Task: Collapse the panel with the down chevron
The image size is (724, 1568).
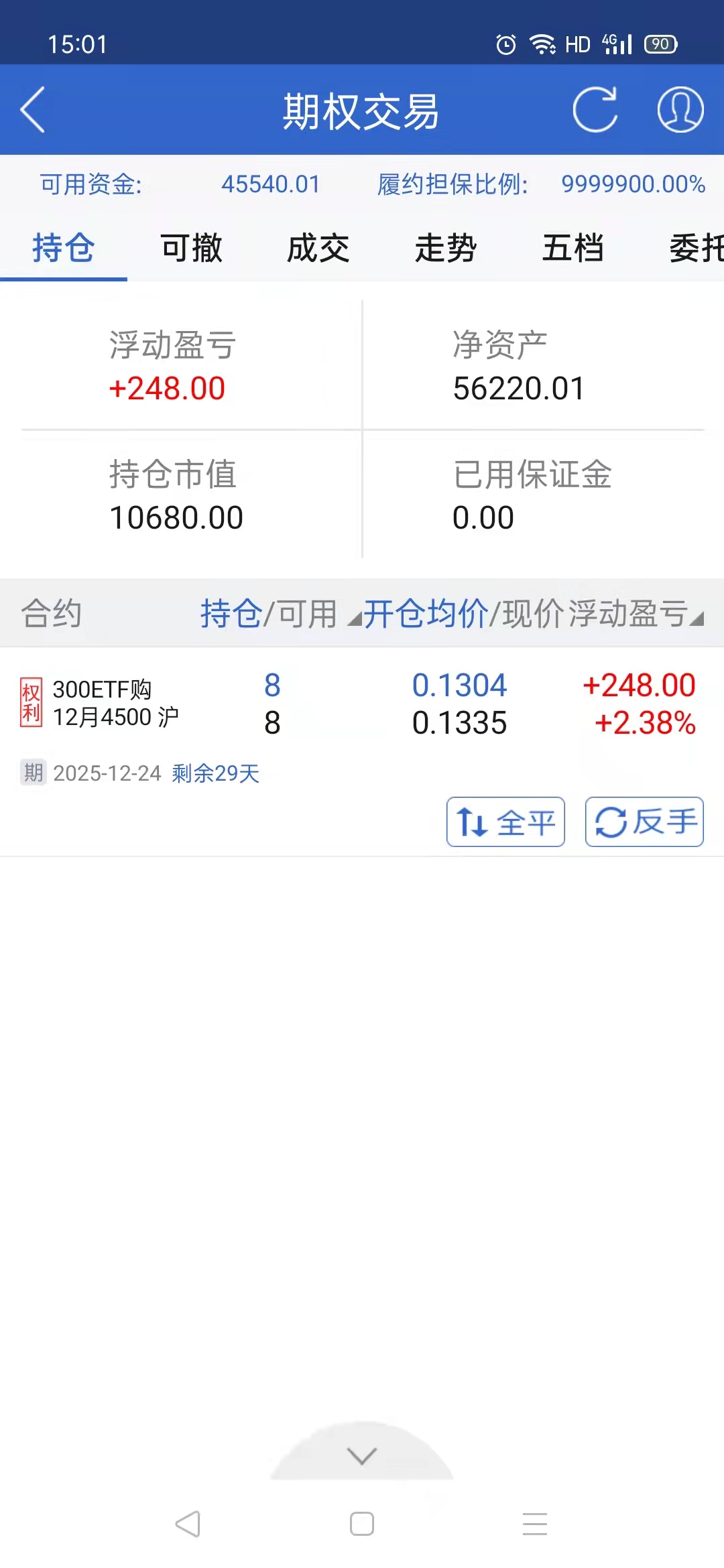Action: tap(362, 1455)
